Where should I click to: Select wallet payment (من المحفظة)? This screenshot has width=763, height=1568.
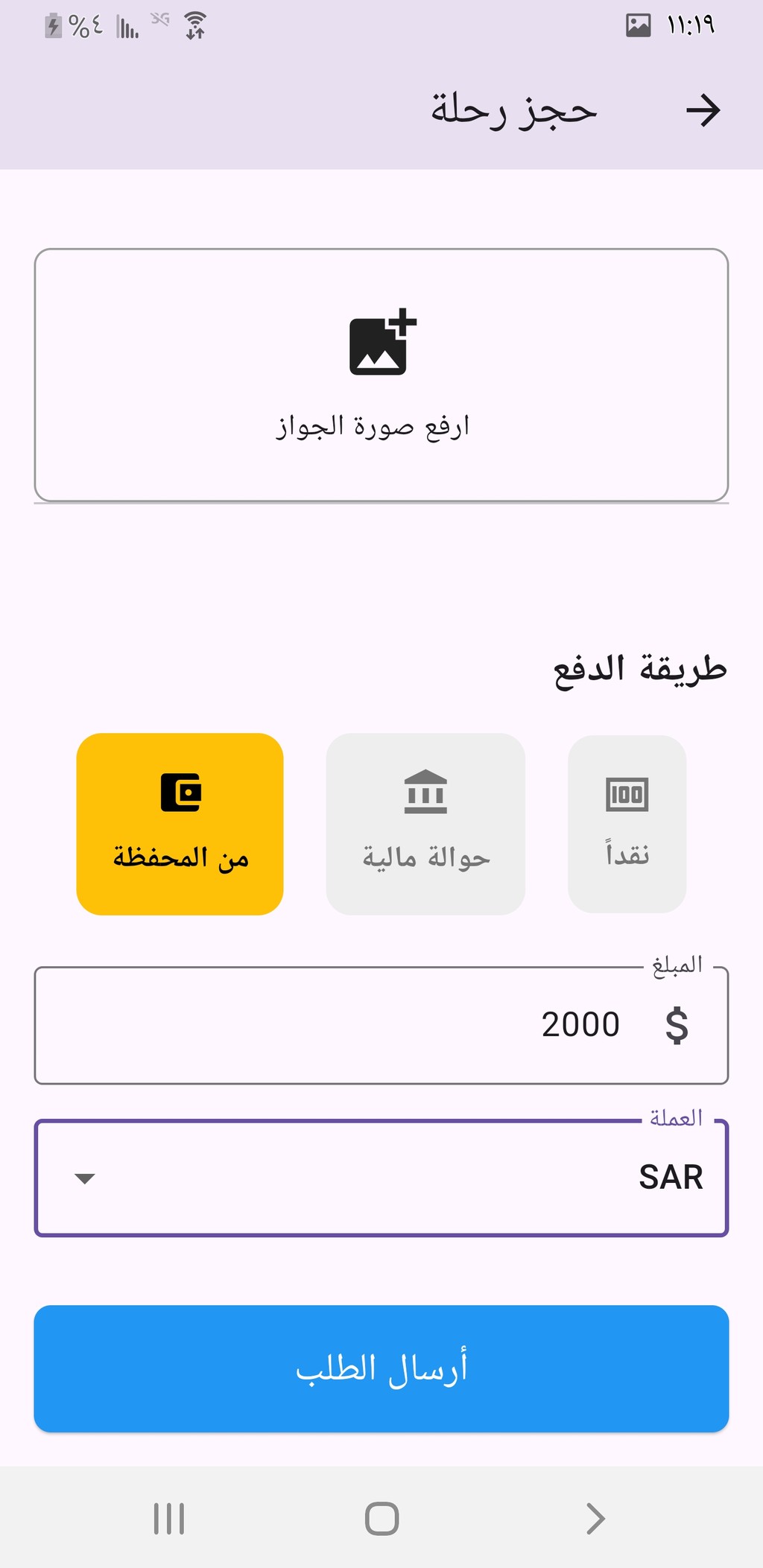click(180, 824)
